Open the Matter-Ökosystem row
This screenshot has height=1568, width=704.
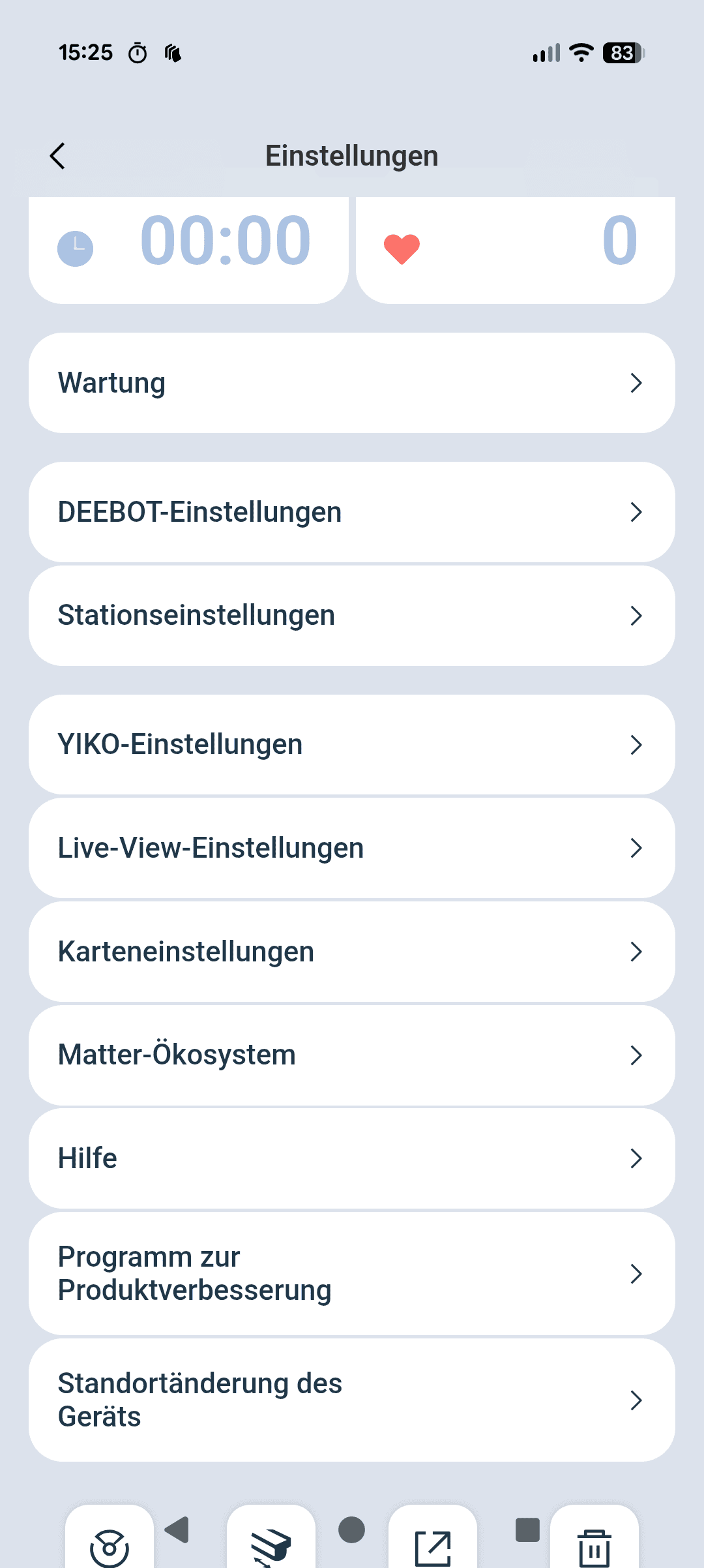click(352, 1055)
